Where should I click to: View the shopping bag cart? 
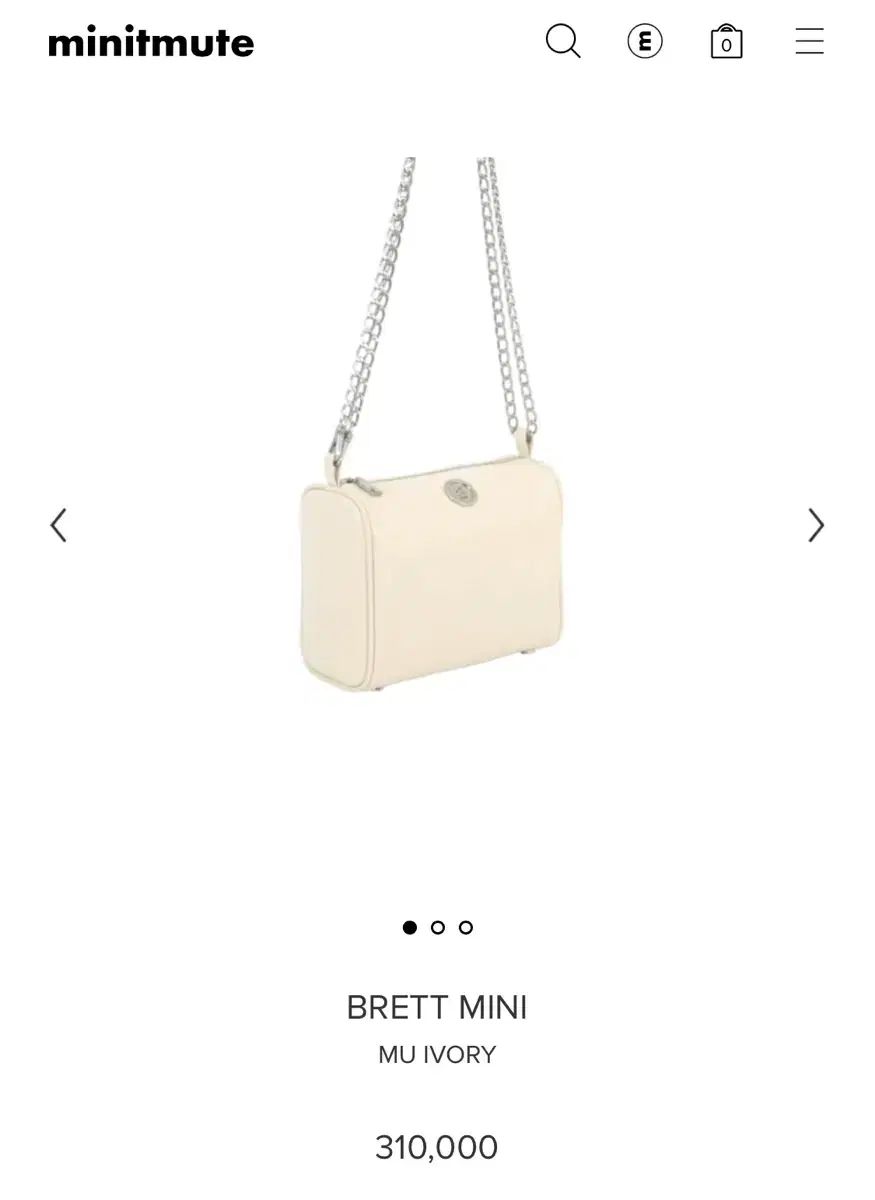tap(726, 42)
